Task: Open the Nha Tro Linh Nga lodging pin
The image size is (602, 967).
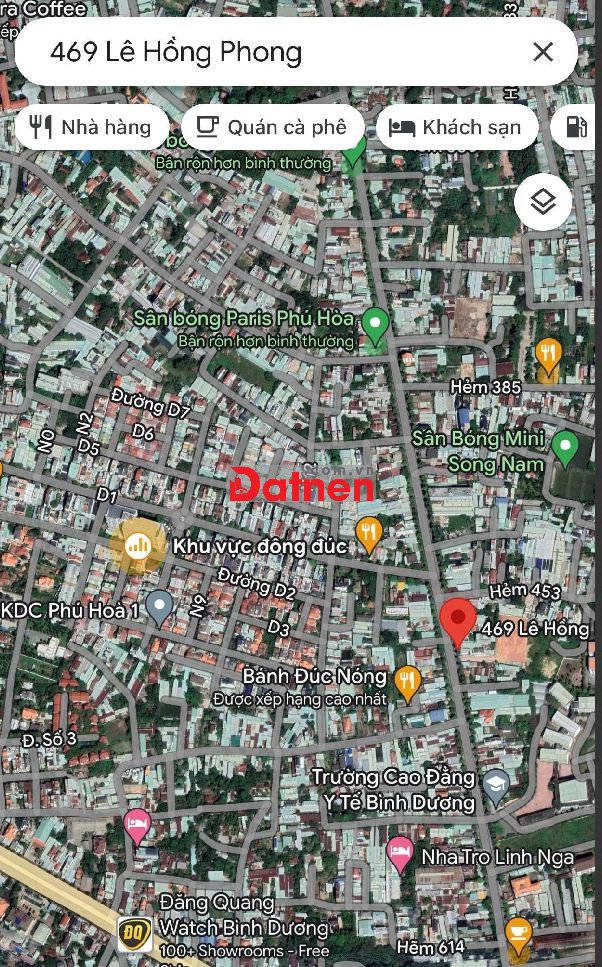Action: point(400,852)
